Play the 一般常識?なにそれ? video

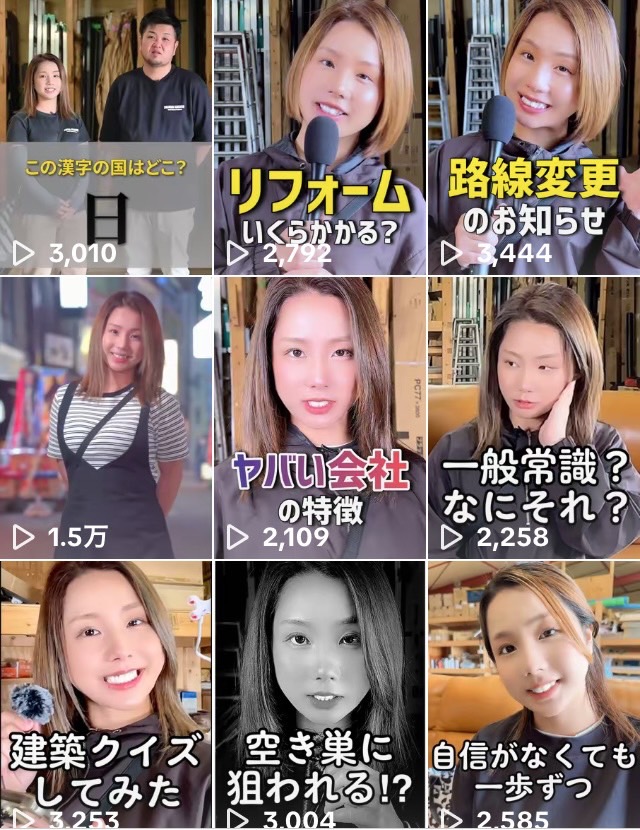(534, 417)
